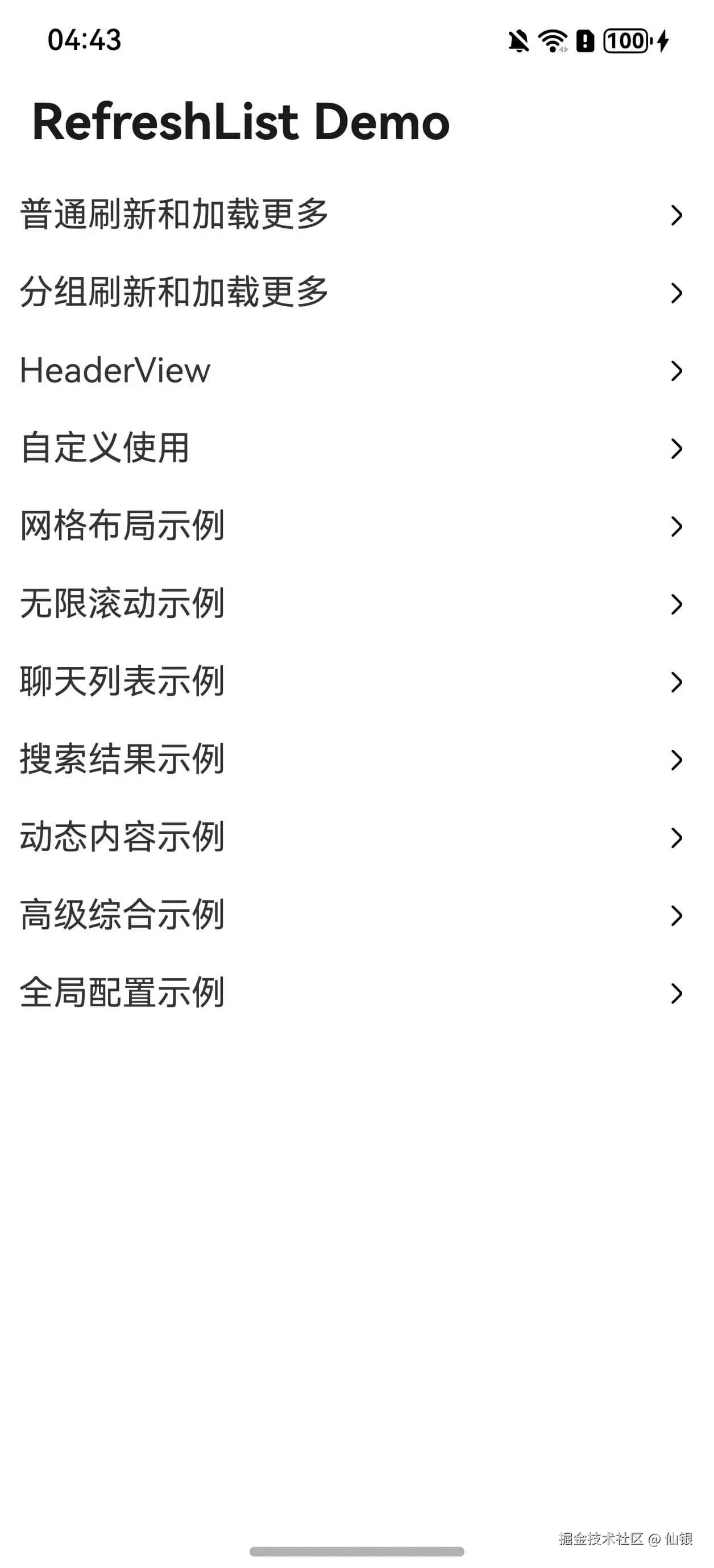This screenshot has height=1568, width=714.
Task: Open the HeaderView demo
Action: [116, 370]
